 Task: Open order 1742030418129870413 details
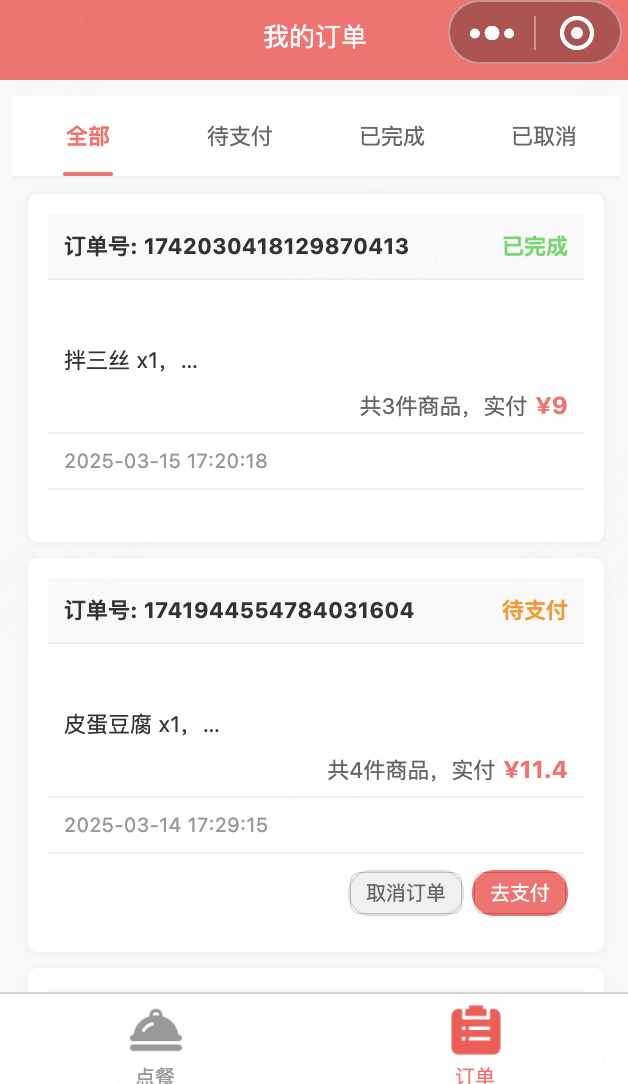315,368
